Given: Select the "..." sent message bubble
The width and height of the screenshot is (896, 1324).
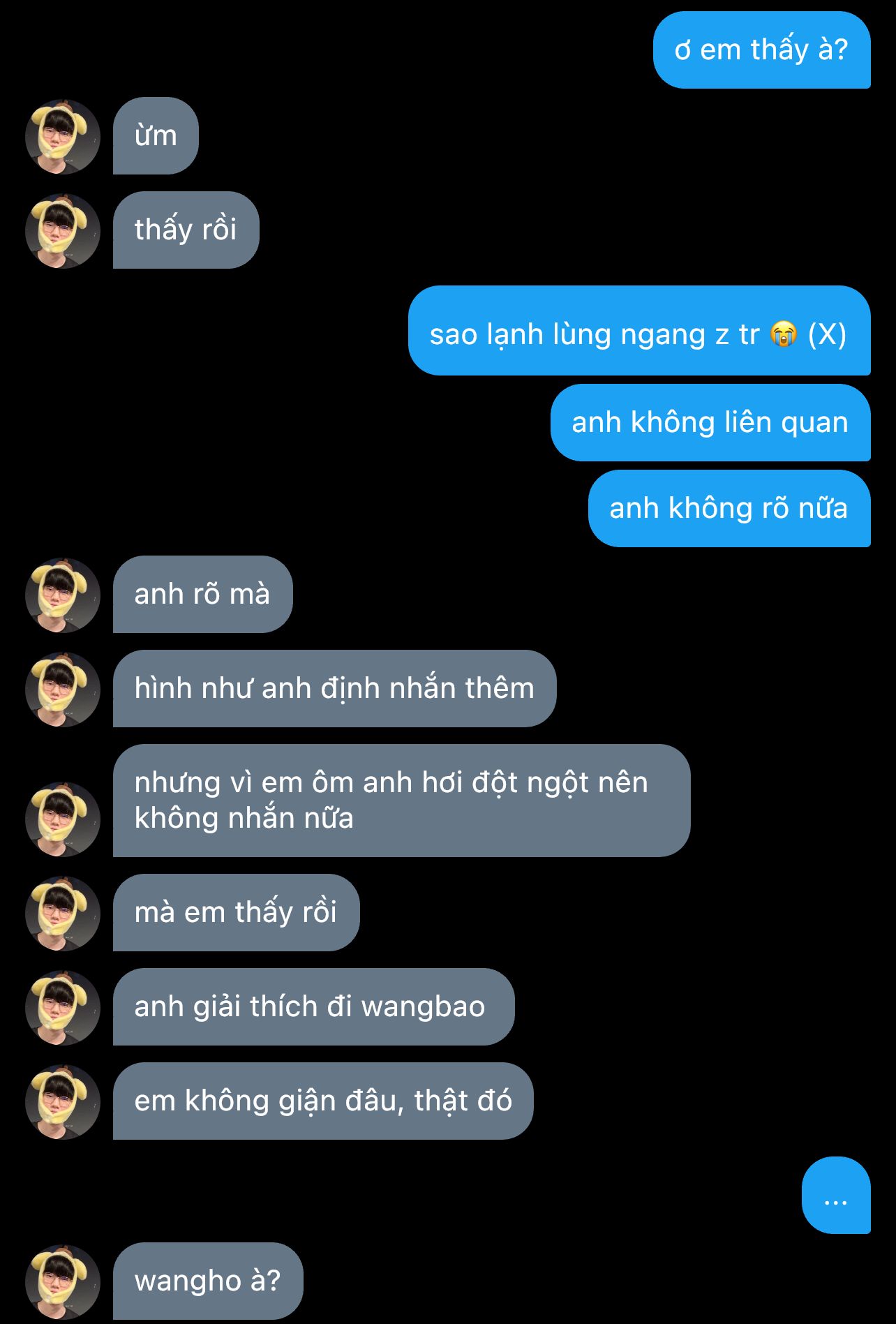Looking at the screenshot, I should click(836, 1196).
